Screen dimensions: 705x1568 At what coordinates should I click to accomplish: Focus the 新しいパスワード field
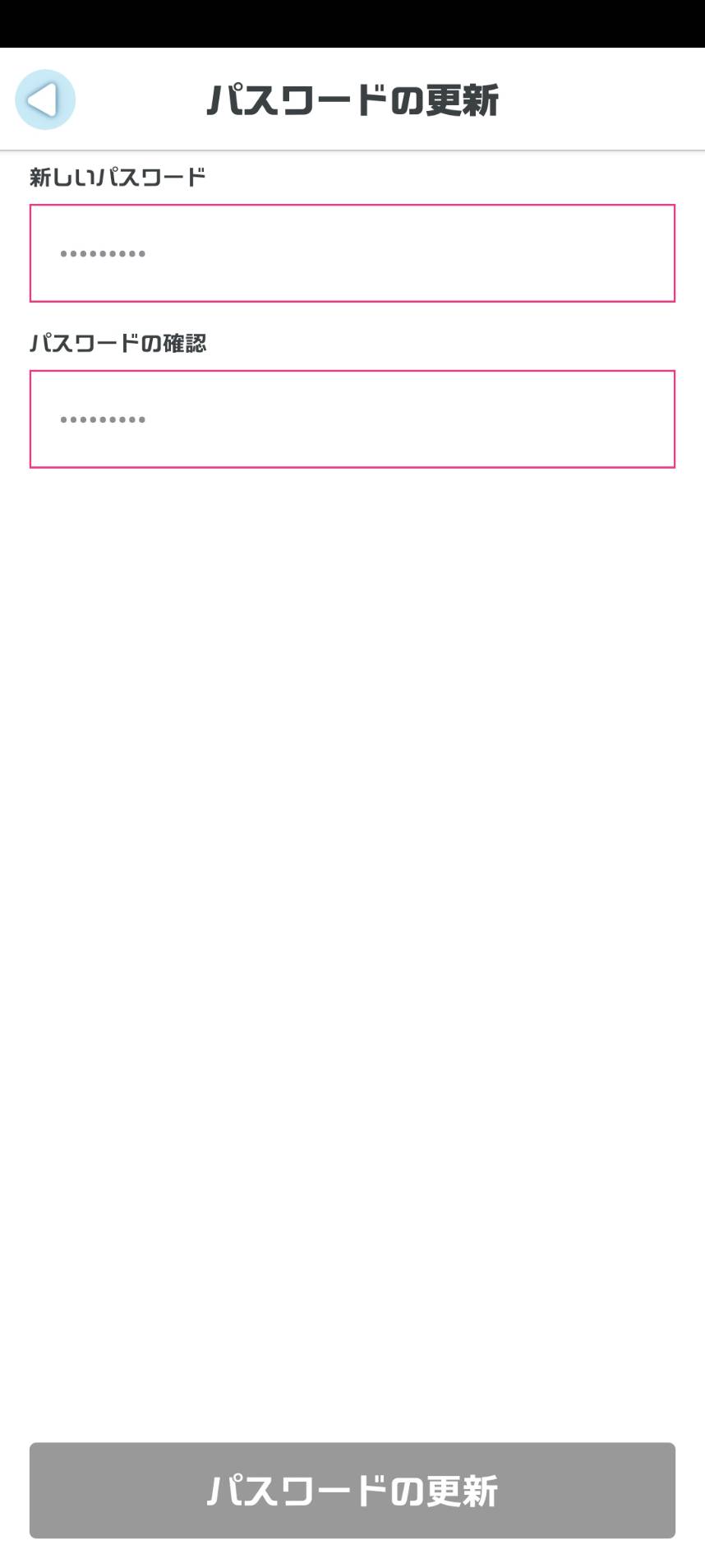[x=352, y=253]
